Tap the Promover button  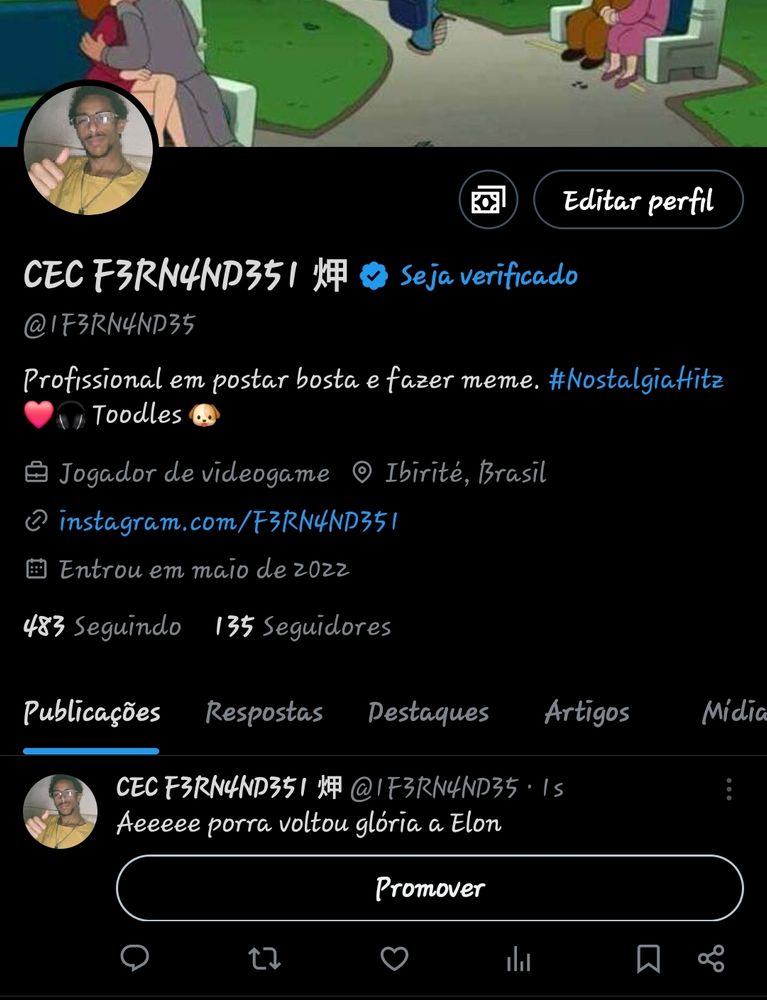point(430,888)
